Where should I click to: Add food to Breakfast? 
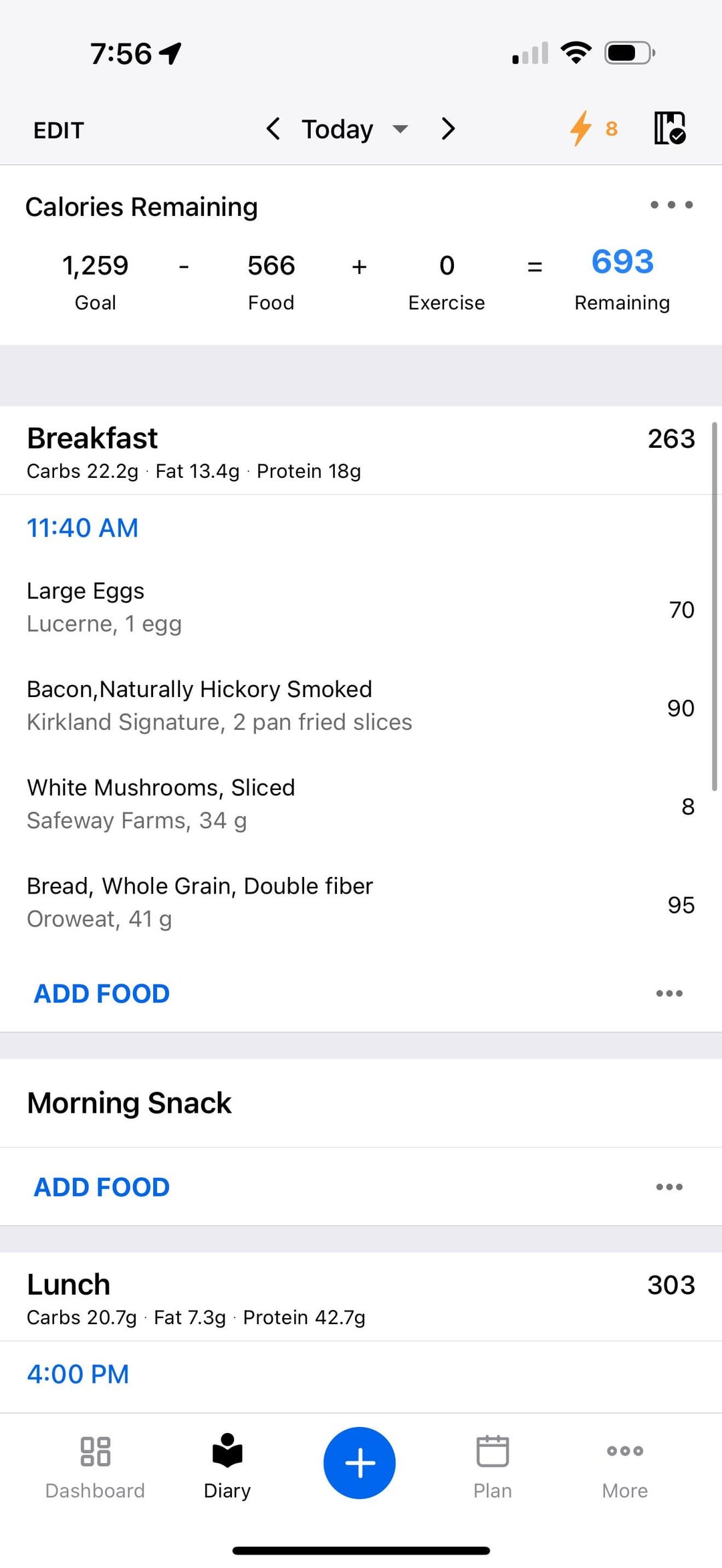(102, 994)
